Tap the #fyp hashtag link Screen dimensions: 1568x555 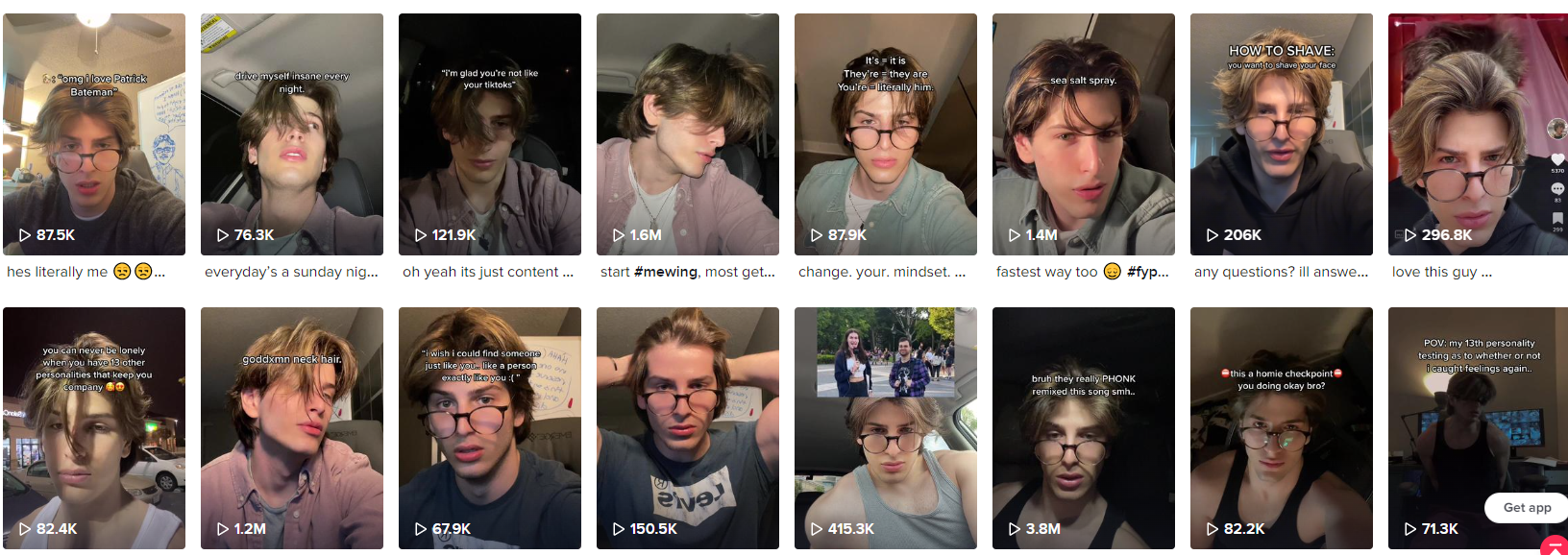tap(1147, 272)
